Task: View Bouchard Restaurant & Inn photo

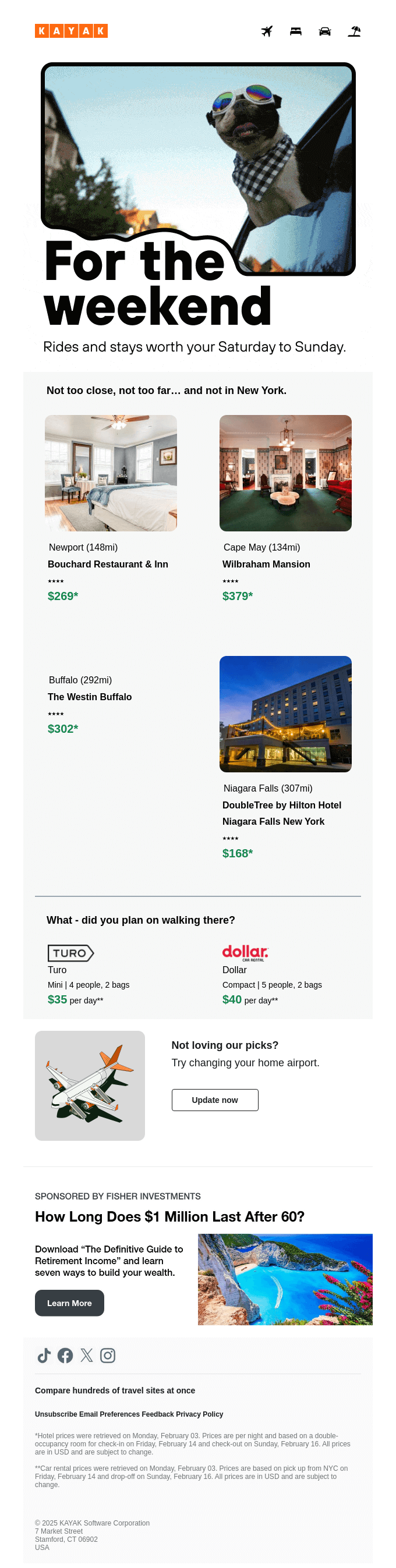Action: pyautogui.click(x=111, y=473)
